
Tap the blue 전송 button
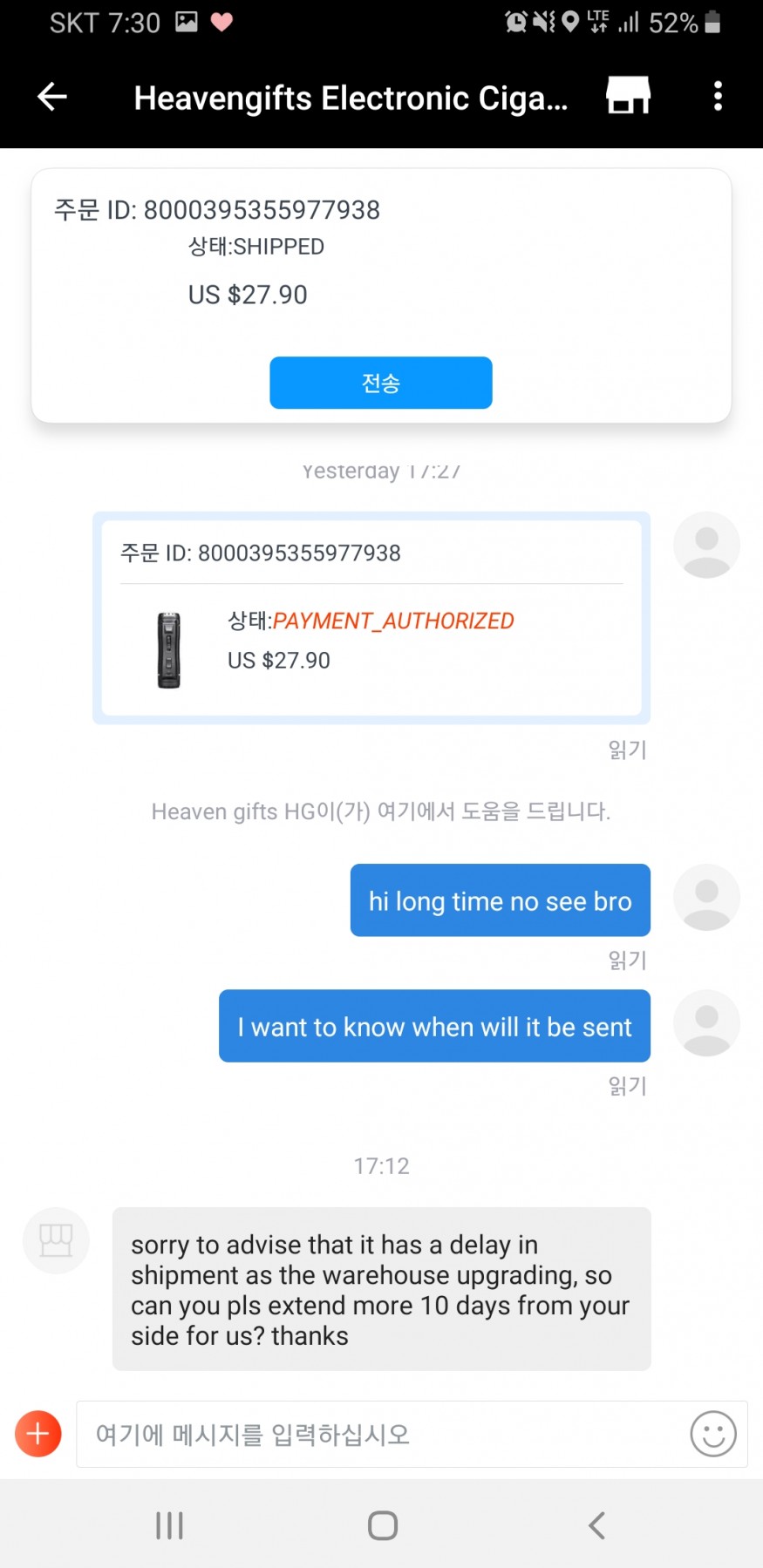[x=381, y=383]
